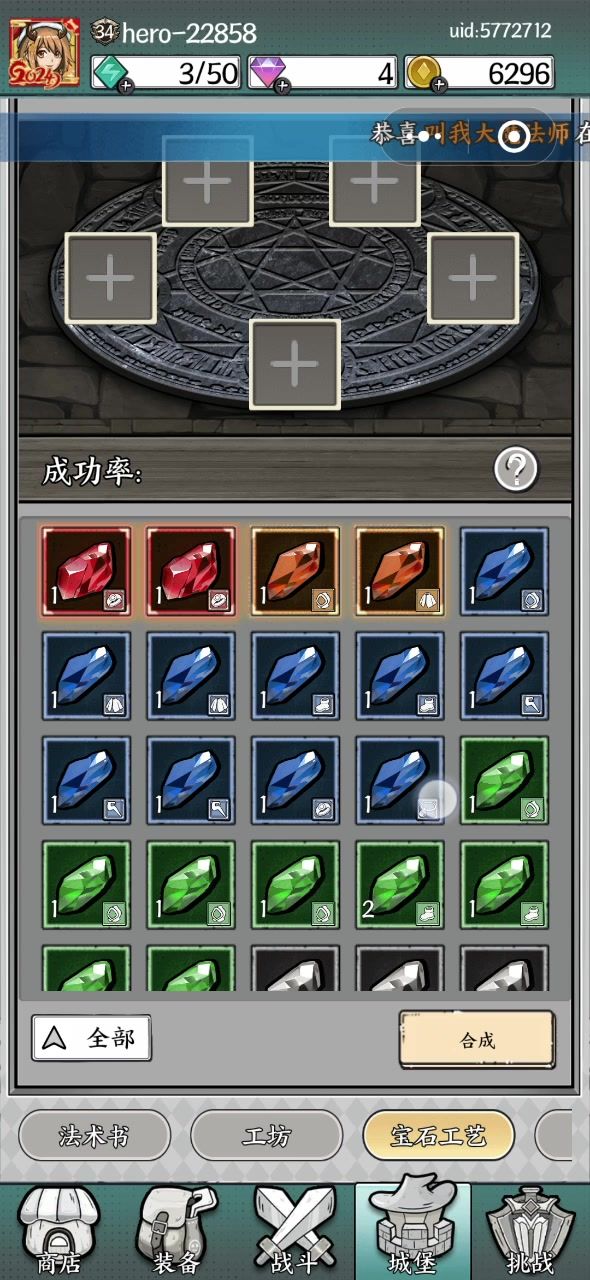Switch to the 工坊 tab

point(266,1136)
